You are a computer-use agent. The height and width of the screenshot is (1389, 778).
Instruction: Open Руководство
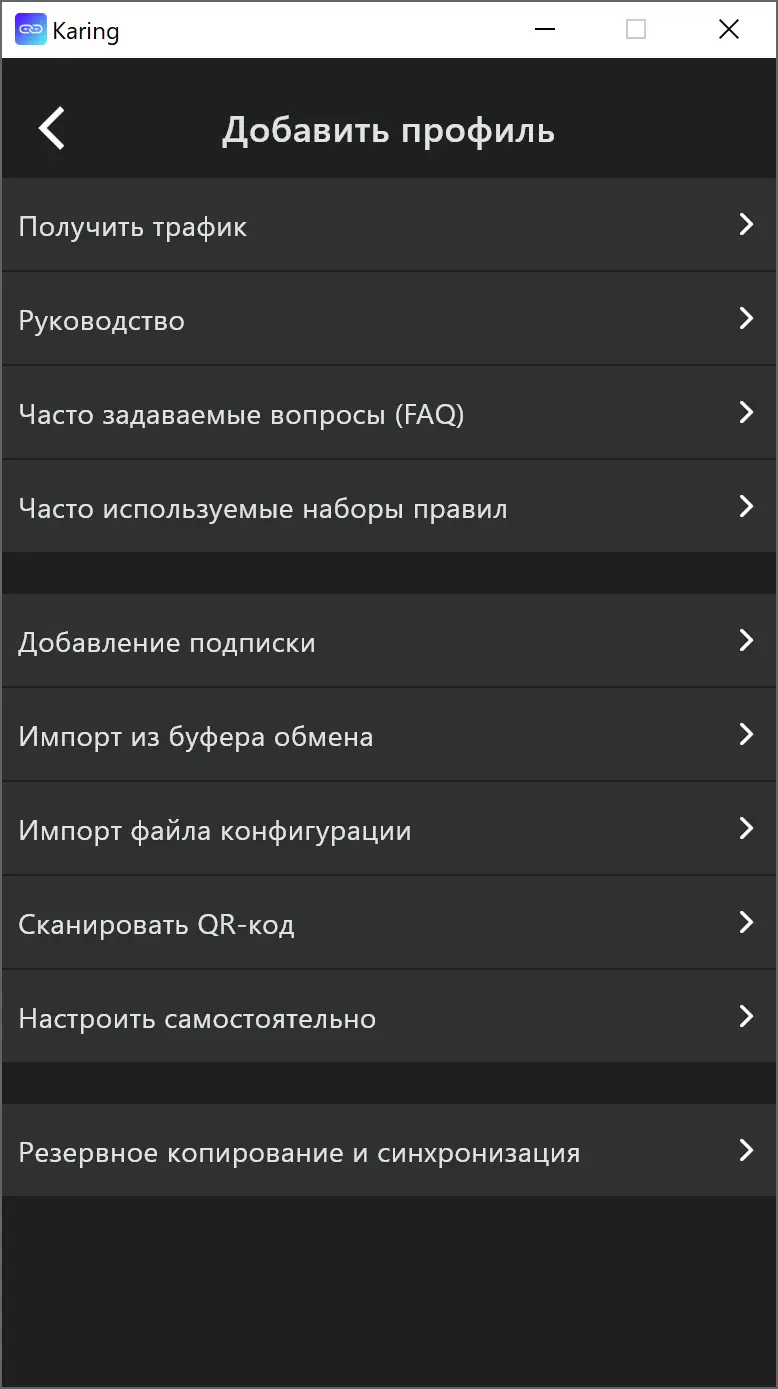[x=388, y=320]
